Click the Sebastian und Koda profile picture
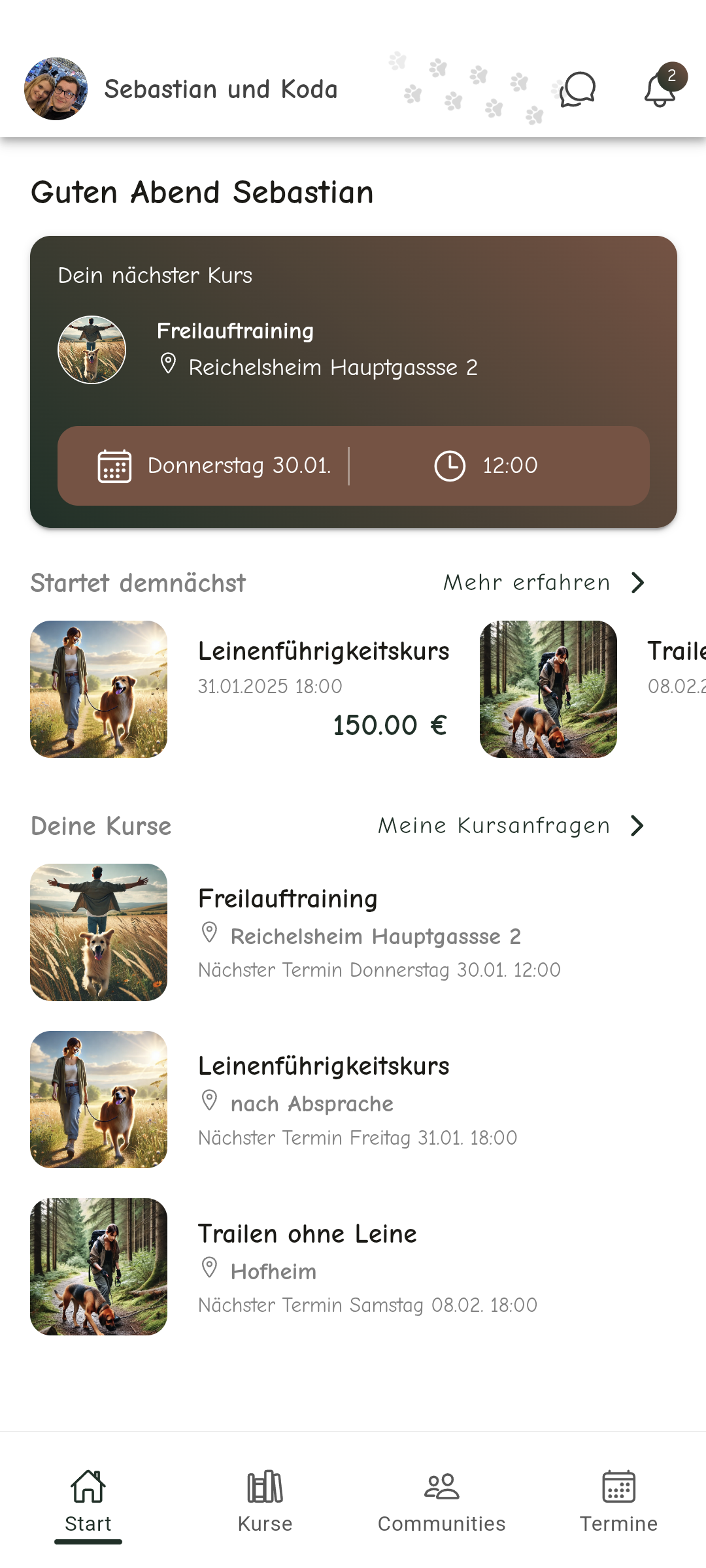This screenshot has width=706, height=1568. (x=56, y=89)
